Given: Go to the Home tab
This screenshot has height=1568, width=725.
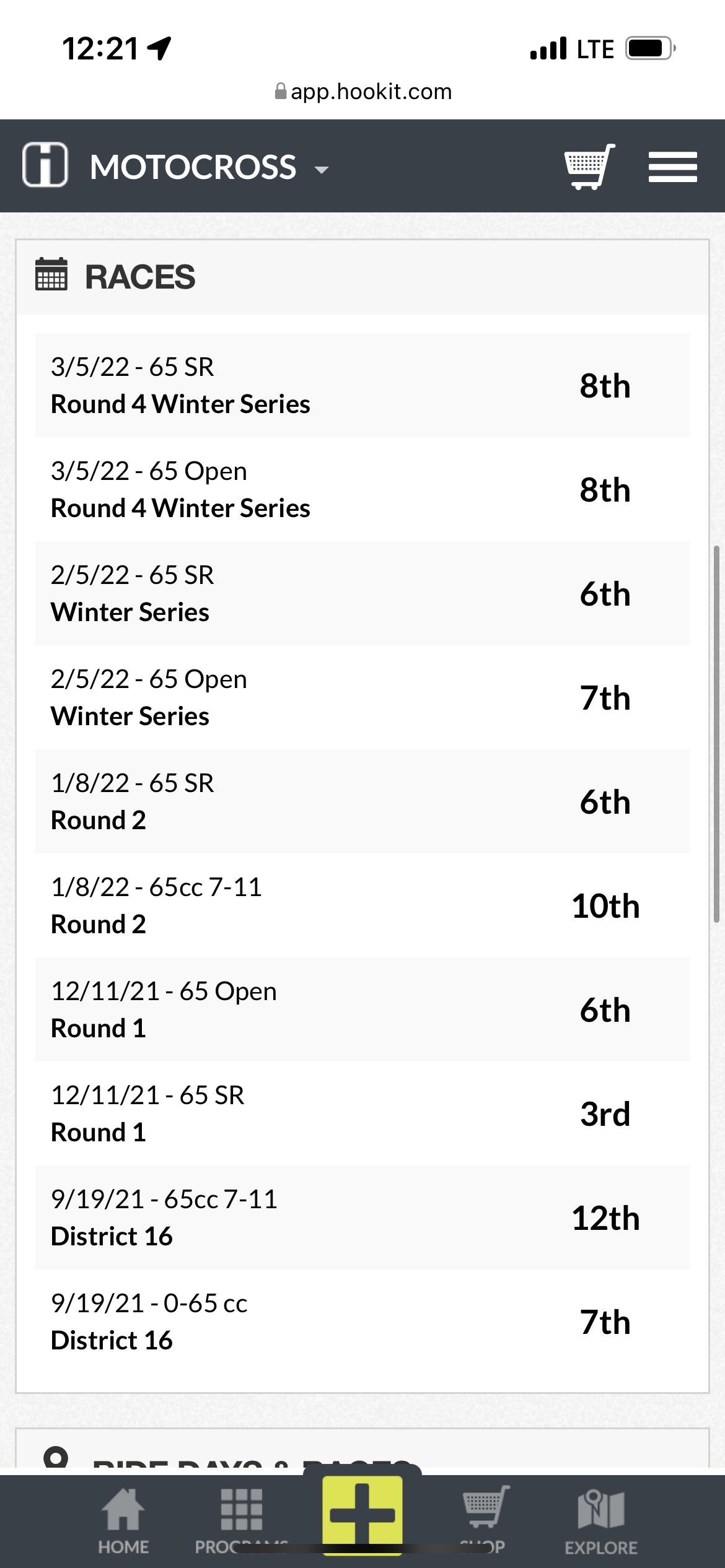Looking at the screenshot, I should [x=123, y=1522].
